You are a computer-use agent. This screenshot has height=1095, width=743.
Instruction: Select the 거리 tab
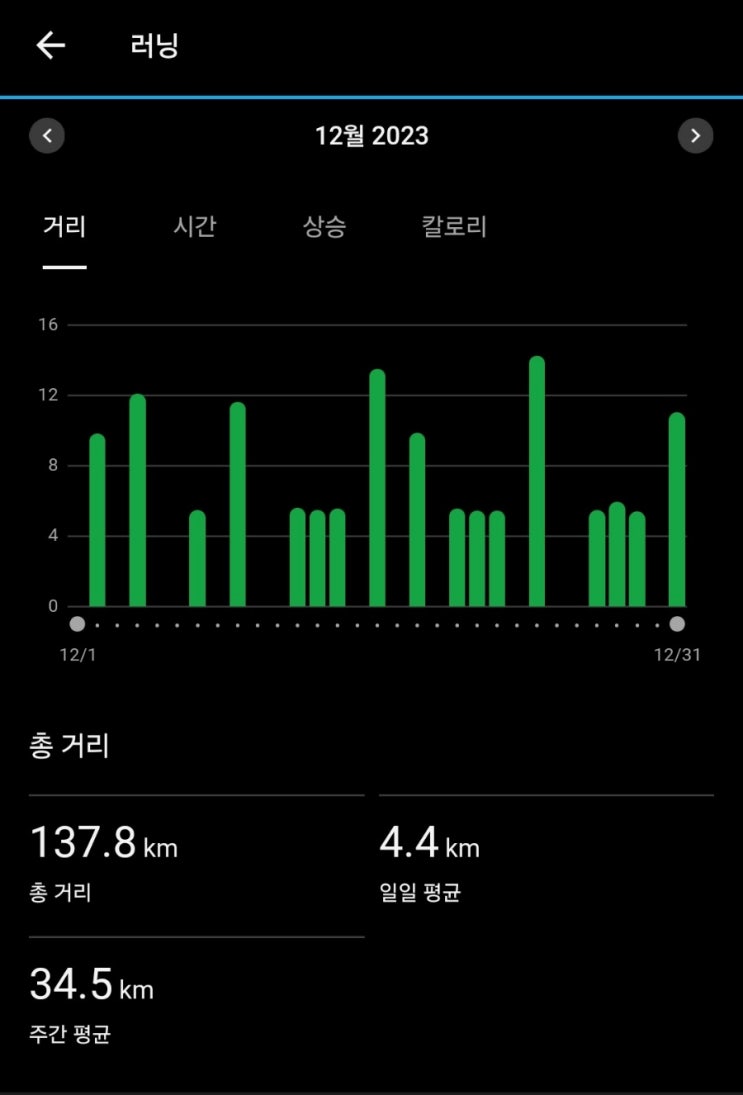click(65, 227)
